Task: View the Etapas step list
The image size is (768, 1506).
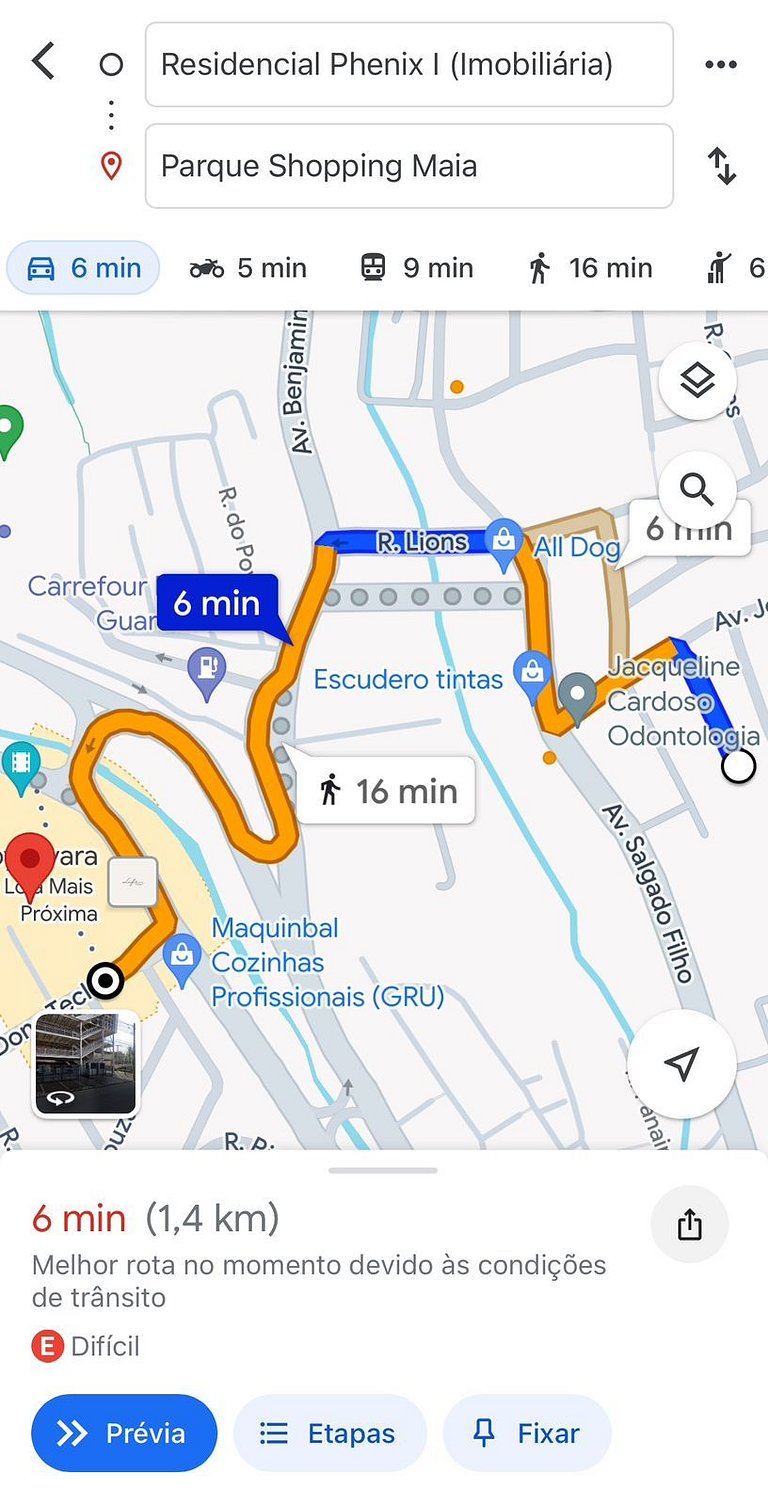Action: pos(330,1433)
